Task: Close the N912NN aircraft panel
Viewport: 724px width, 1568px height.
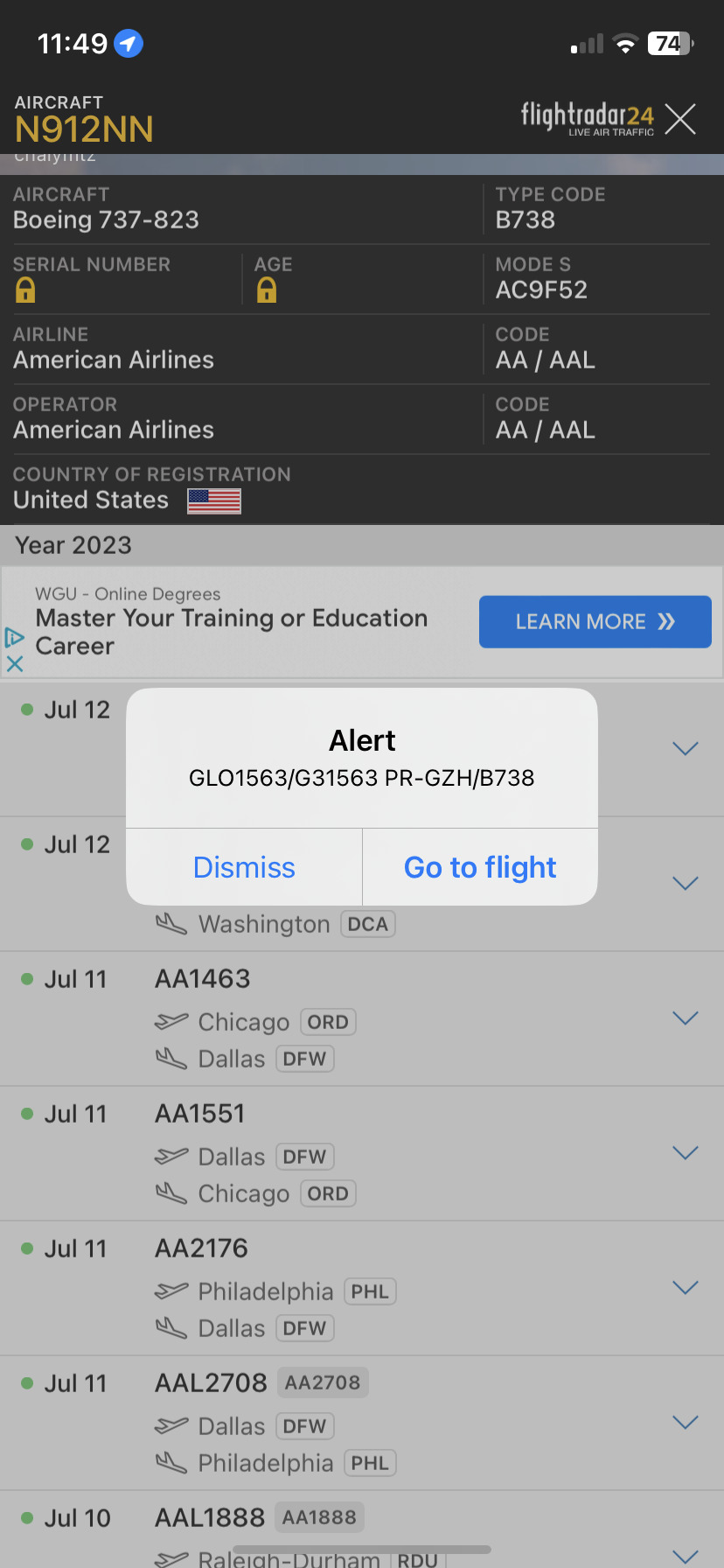Action: (680, 119)
